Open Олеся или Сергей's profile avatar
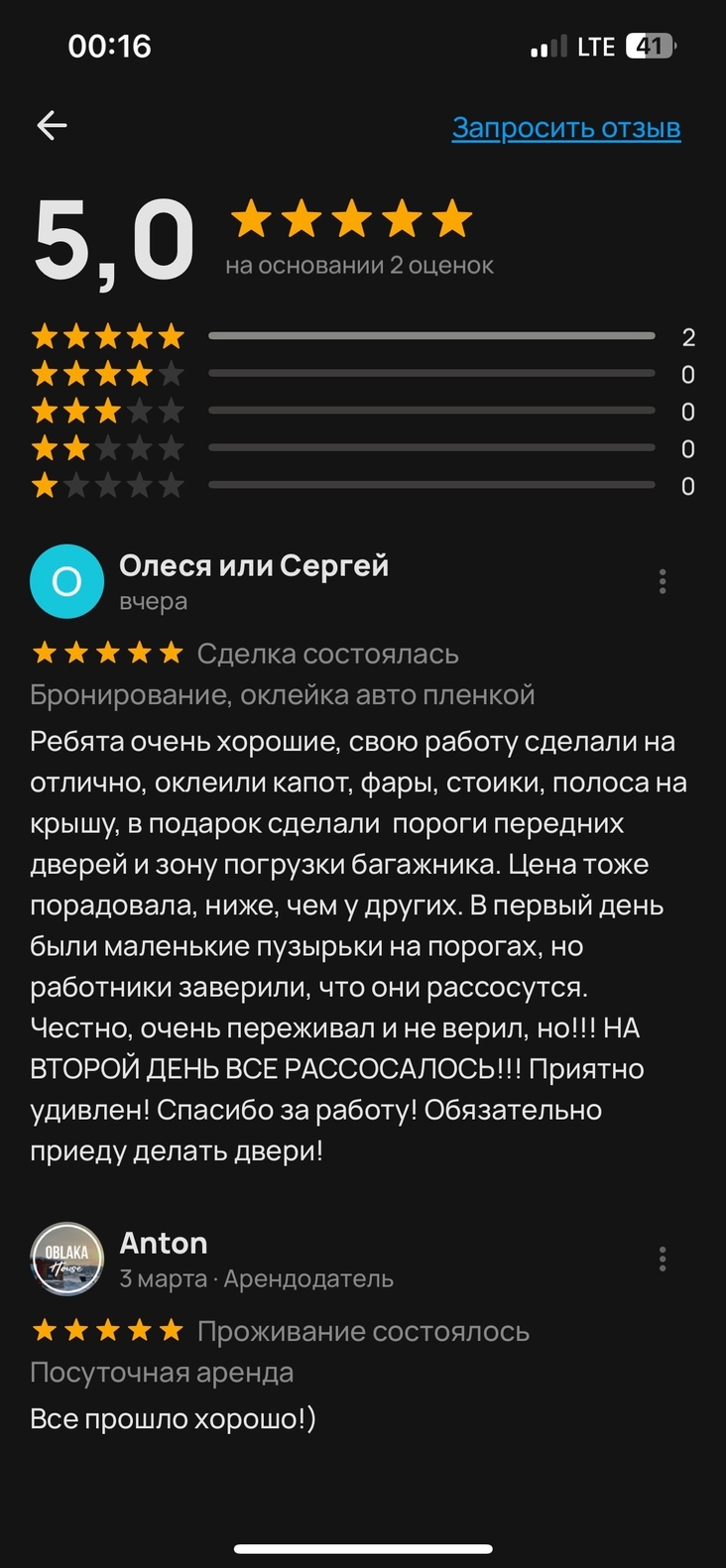Viewport: 726px width, 1568px height. tap(66, 581)
